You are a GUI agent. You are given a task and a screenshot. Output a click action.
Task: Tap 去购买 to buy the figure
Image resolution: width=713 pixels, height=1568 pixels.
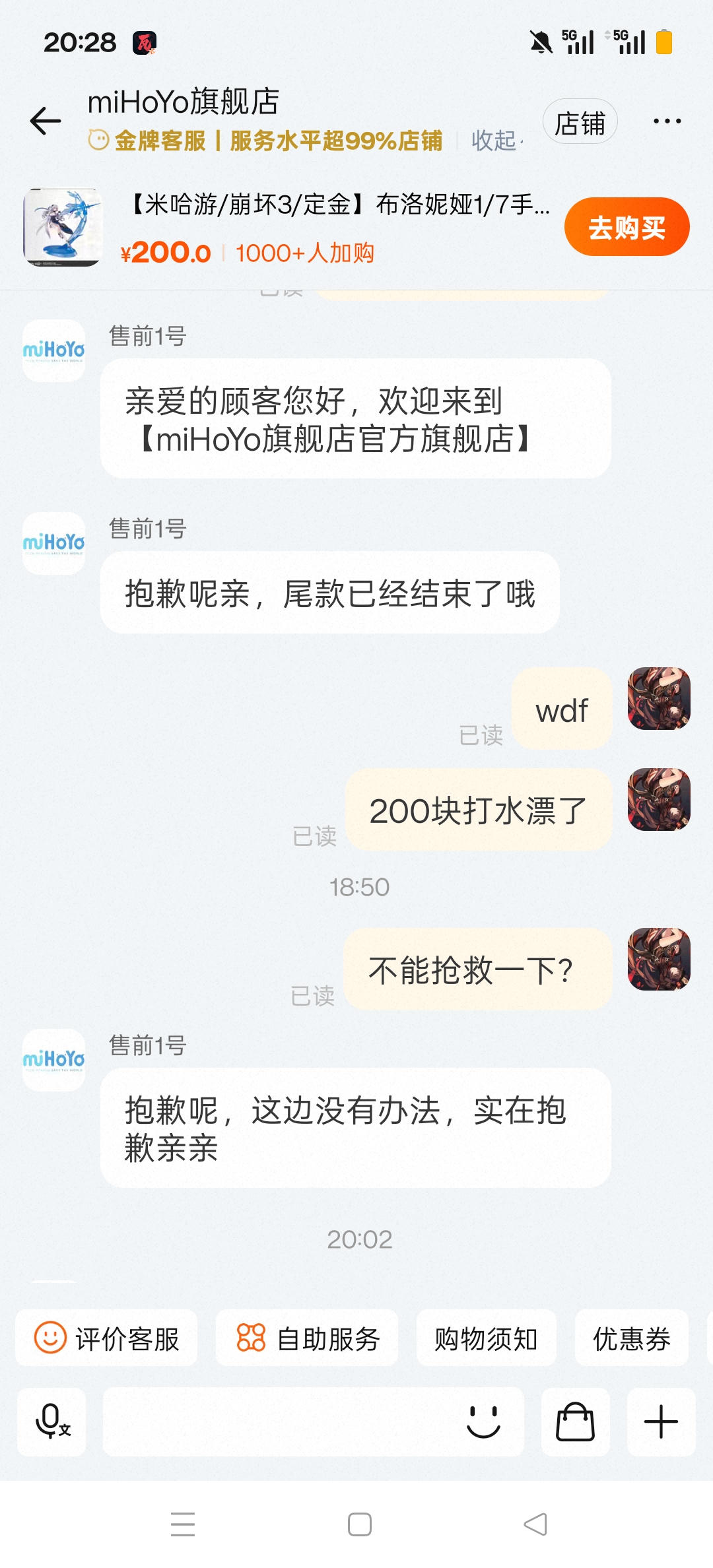(625, 226)
